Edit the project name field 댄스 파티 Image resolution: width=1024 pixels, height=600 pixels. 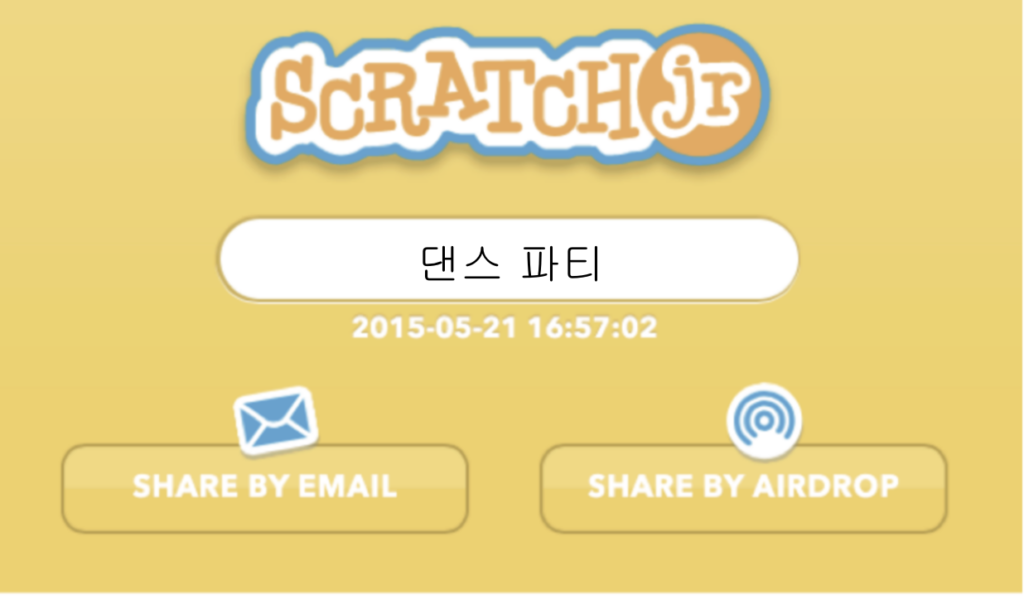[x=508, y=260]
